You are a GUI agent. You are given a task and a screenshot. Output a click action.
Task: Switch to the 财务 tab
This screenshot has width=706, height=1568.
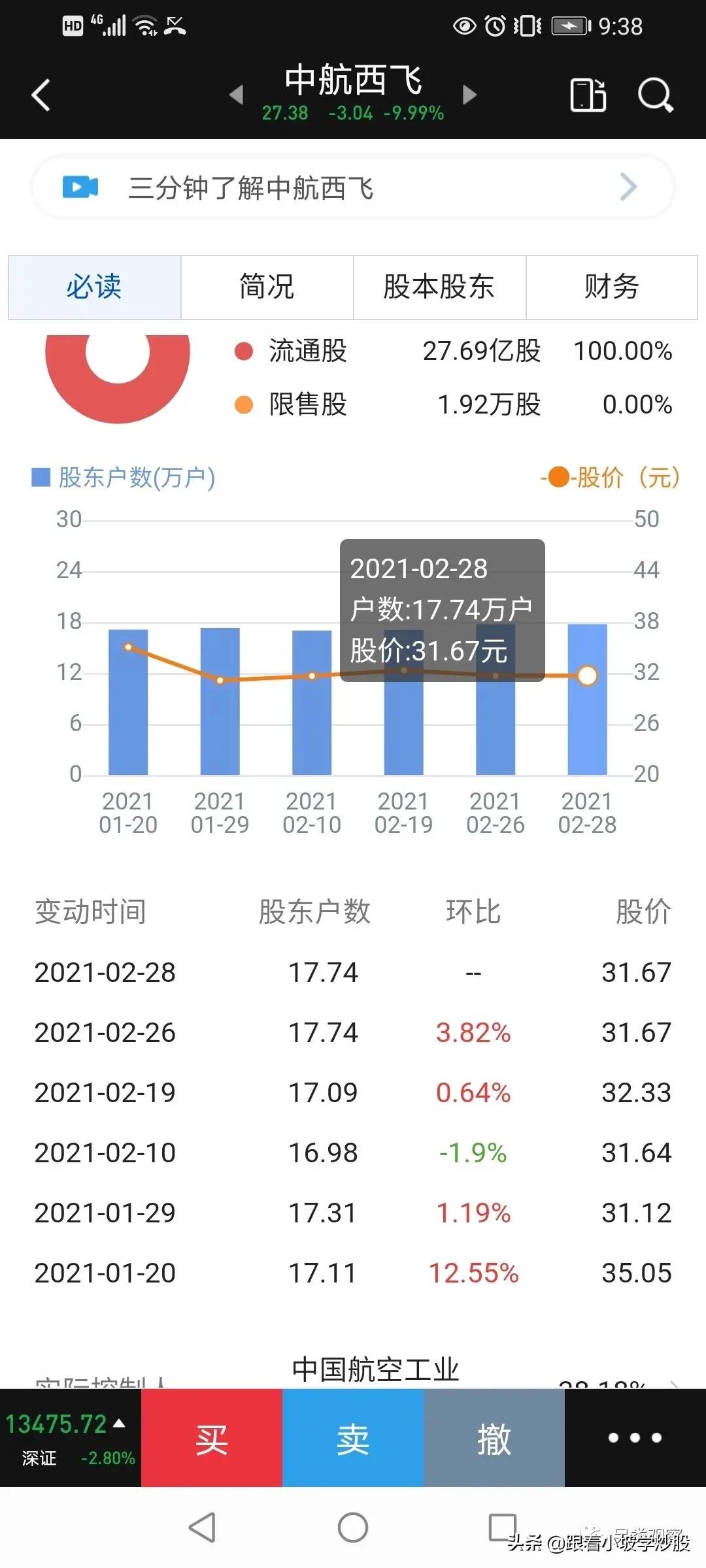pyautogui.click(x=611, y=287)
